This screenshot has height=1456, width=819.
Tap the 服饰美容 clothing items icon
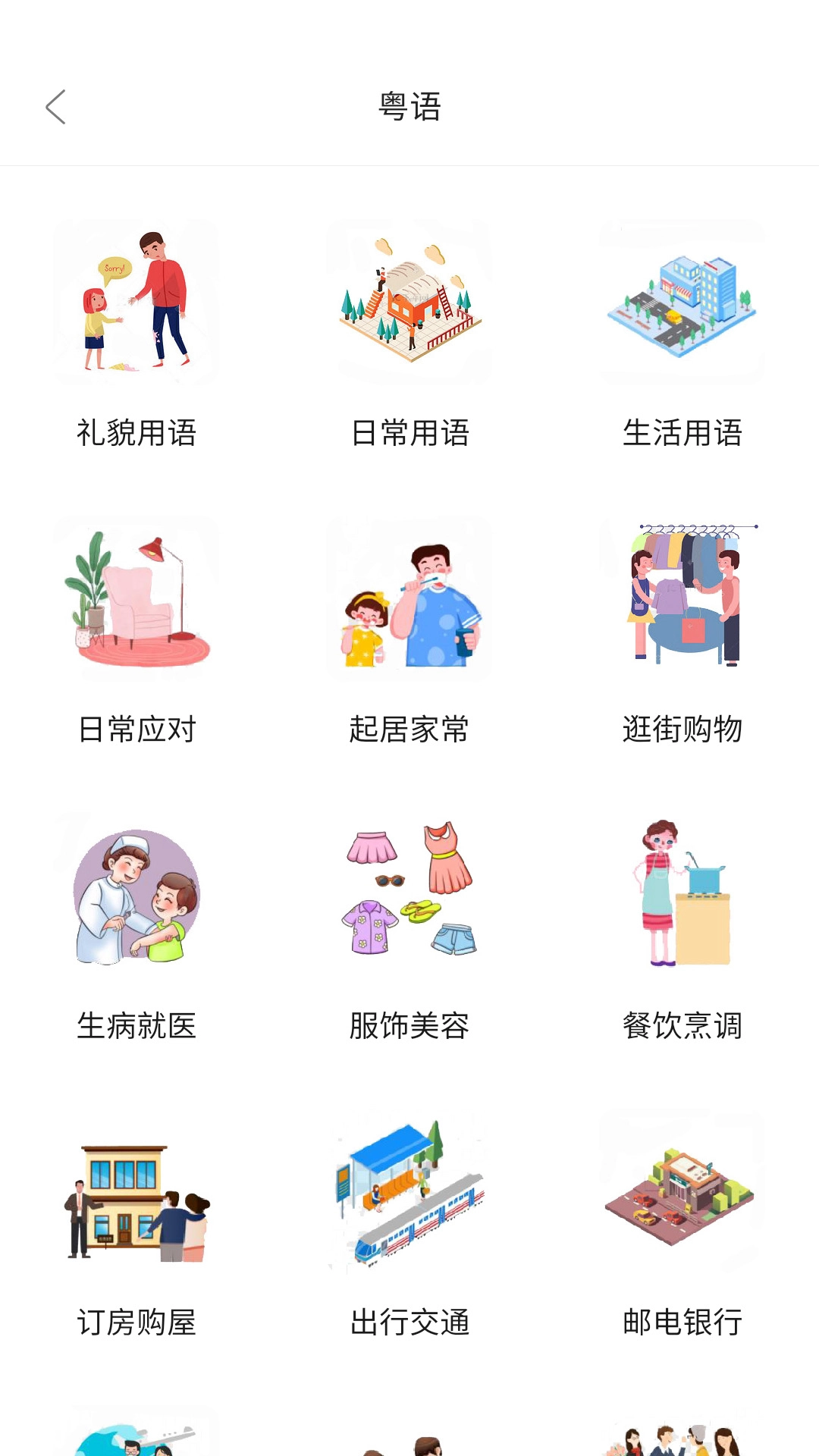[x=408, y=895]
